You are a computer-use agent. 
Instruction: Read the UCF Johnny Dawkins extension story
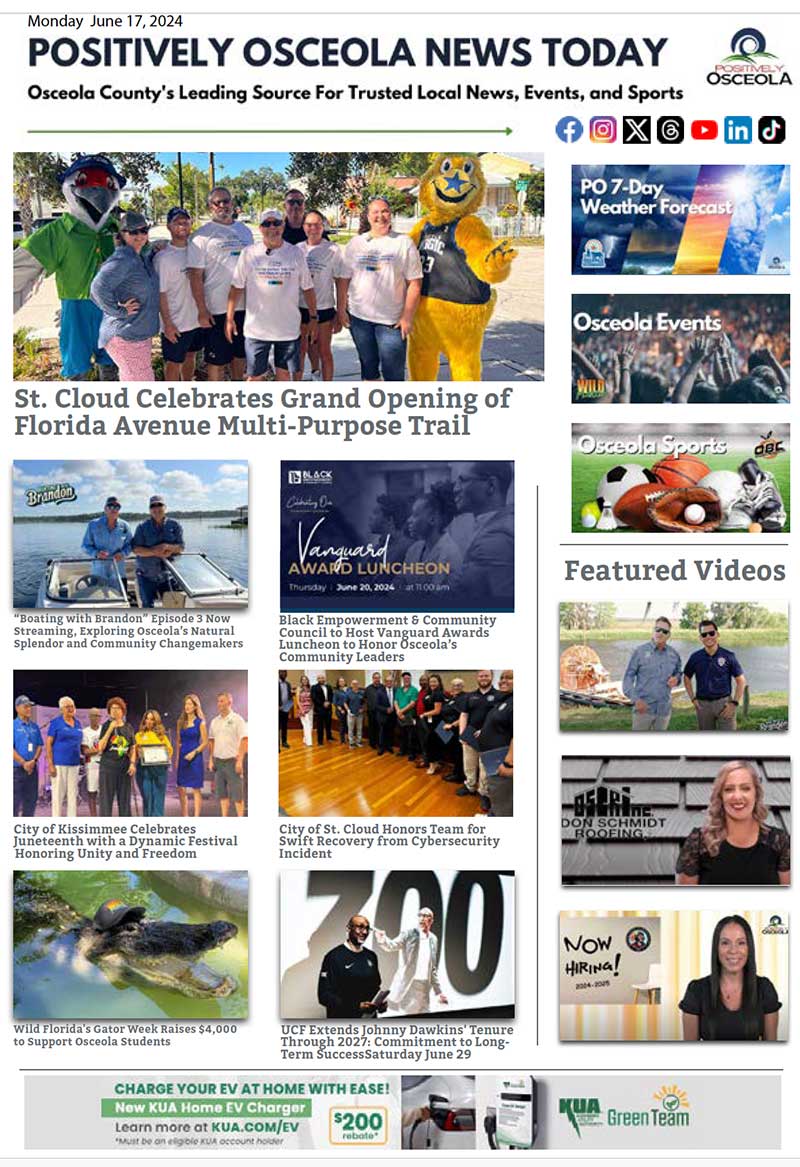click(x=397, y=1042)
